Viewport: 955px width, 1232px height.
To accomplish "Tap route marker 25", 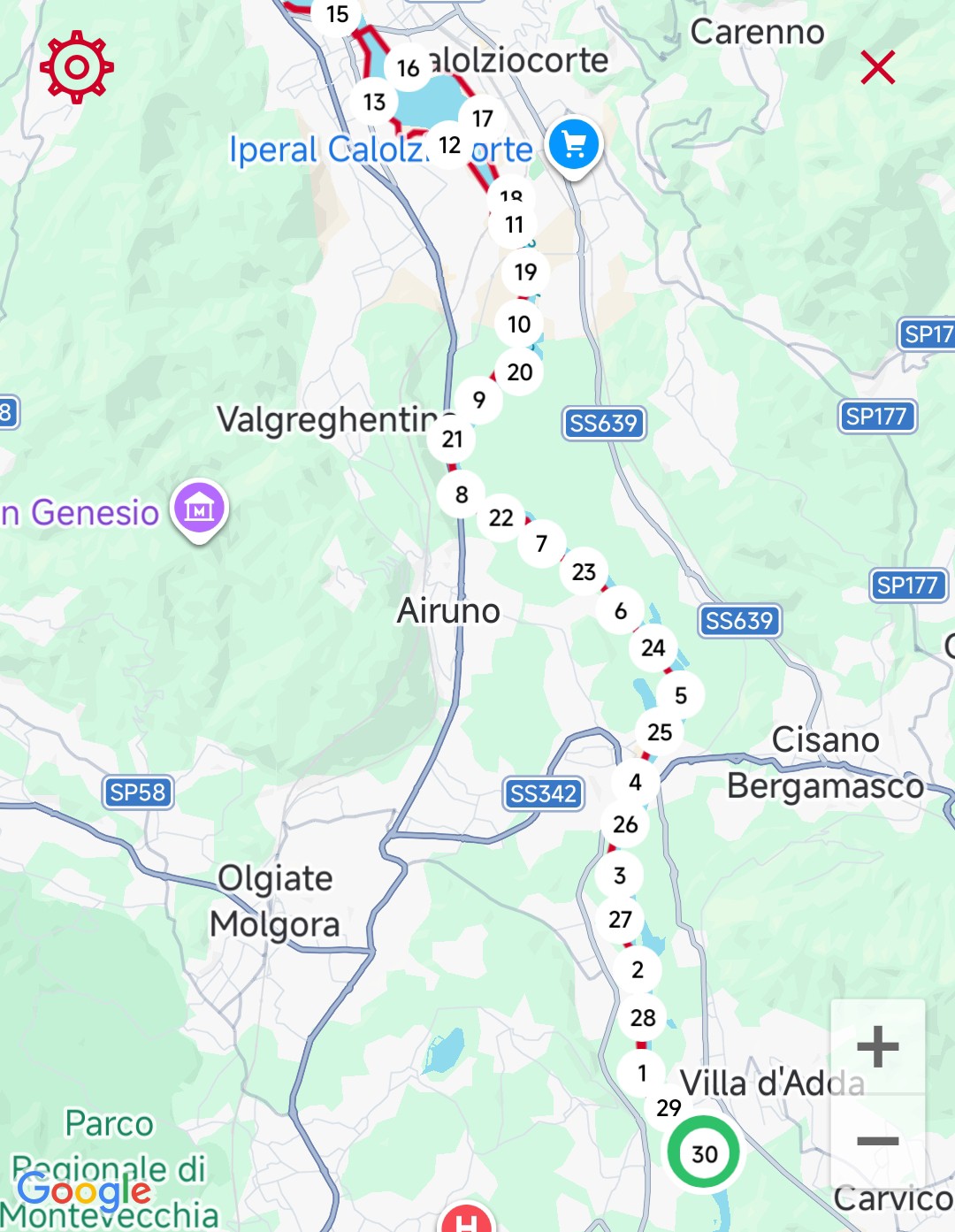I will [x=660, y=732].
